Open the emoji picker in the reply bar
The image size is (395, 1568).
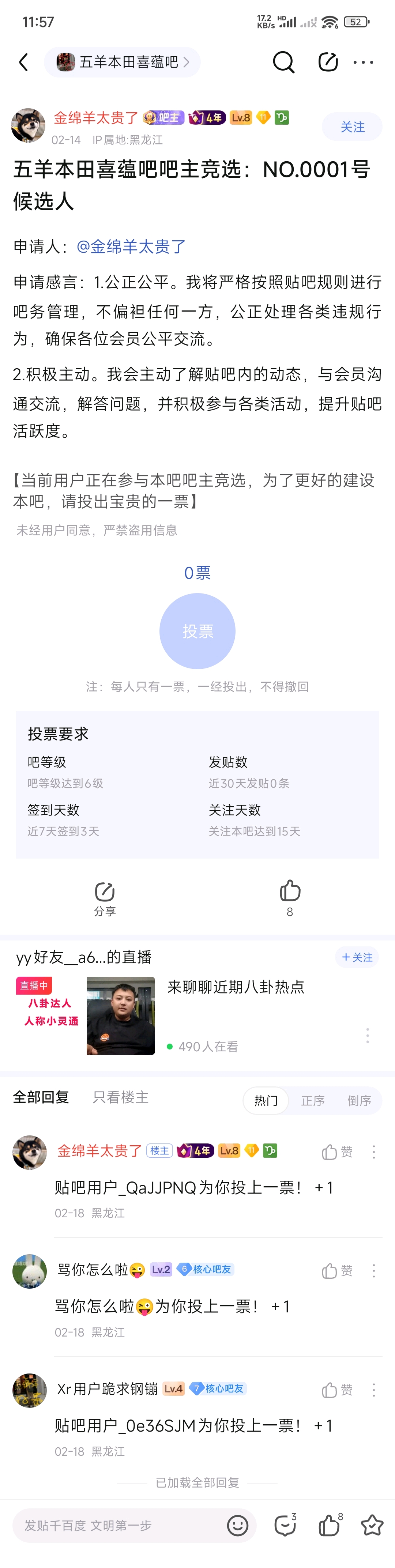[237, 1525]
